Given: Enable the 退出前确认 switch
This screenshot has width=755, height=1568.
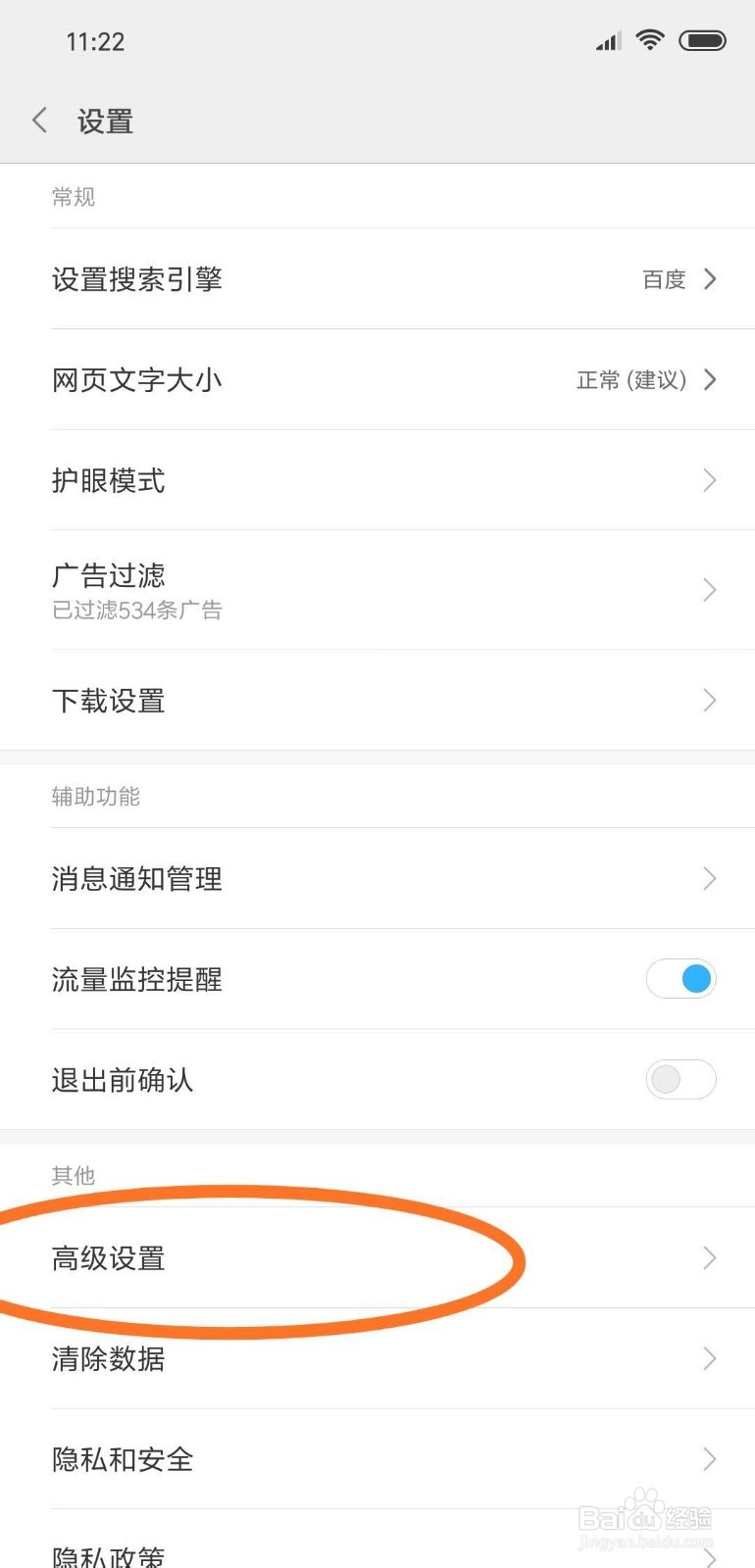Looking at the screenshot, I should pyautogui.click(x=680, y=1079).
